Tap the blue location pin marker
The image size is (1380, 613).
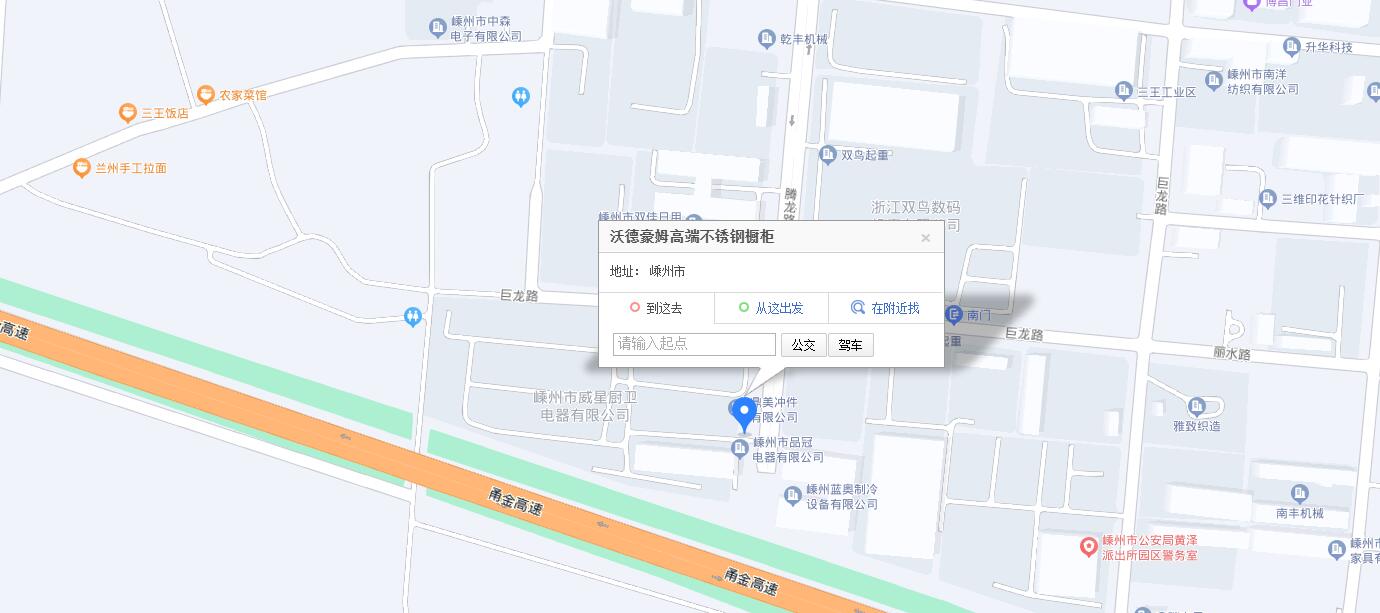click(x=744, y=412)
